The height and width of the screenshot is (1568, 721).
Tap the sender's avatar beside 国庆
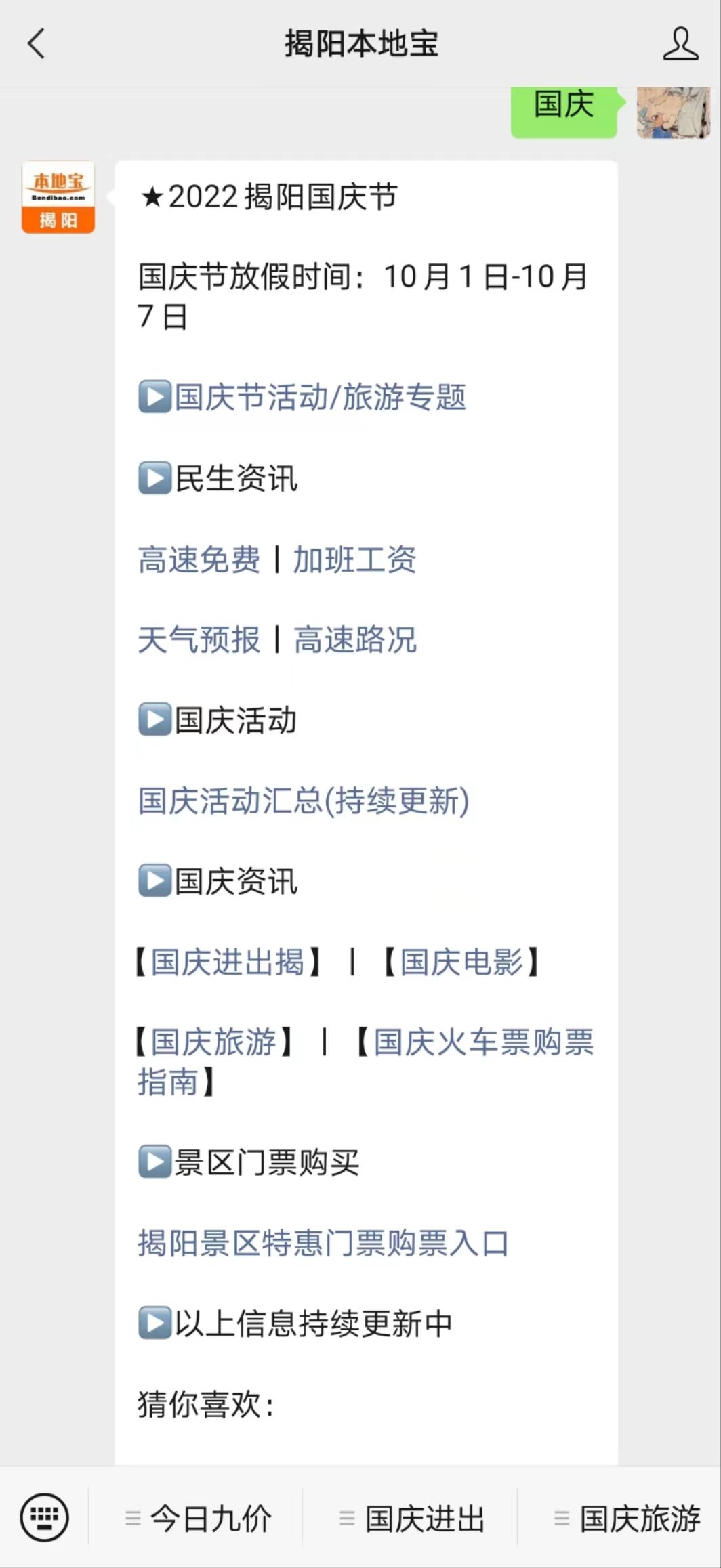point(674,112)
